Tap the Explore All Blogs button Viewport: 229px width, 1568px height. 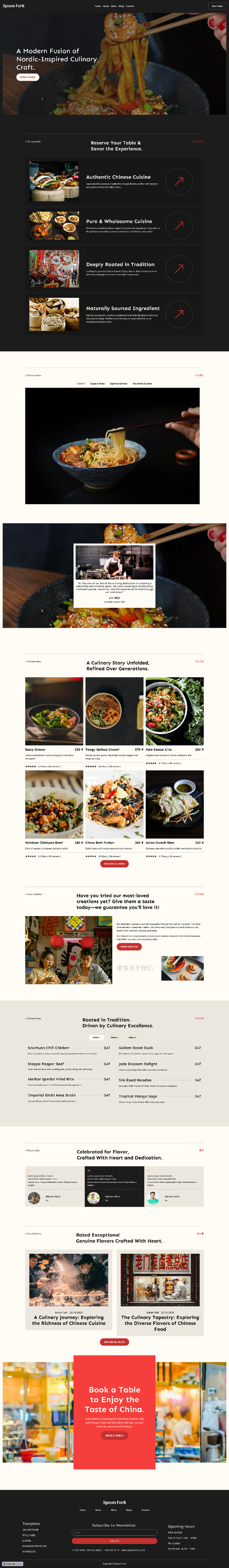[114, 1341]
